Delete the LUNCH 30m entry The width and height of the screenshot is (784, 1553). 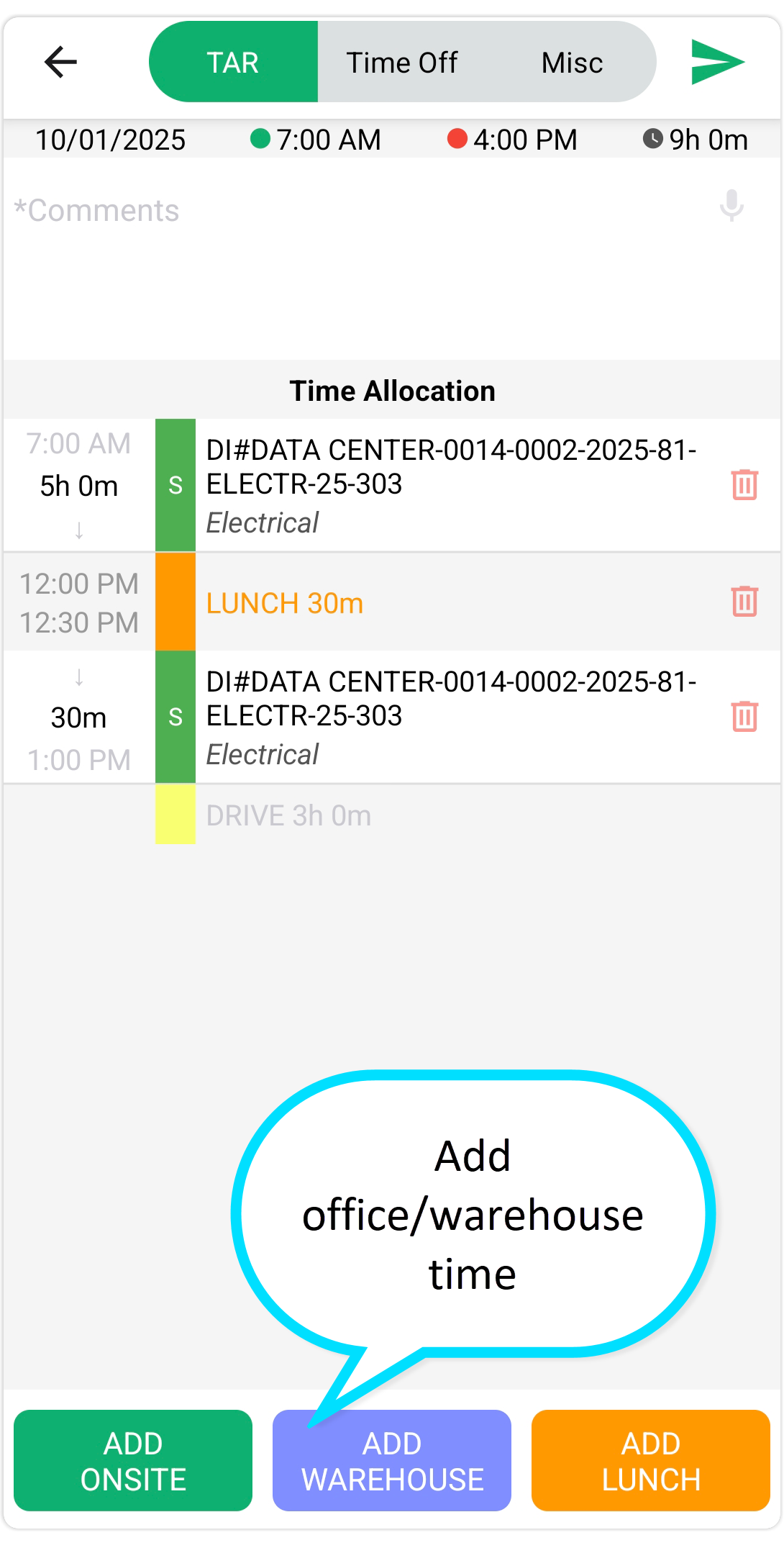(744, 601)
